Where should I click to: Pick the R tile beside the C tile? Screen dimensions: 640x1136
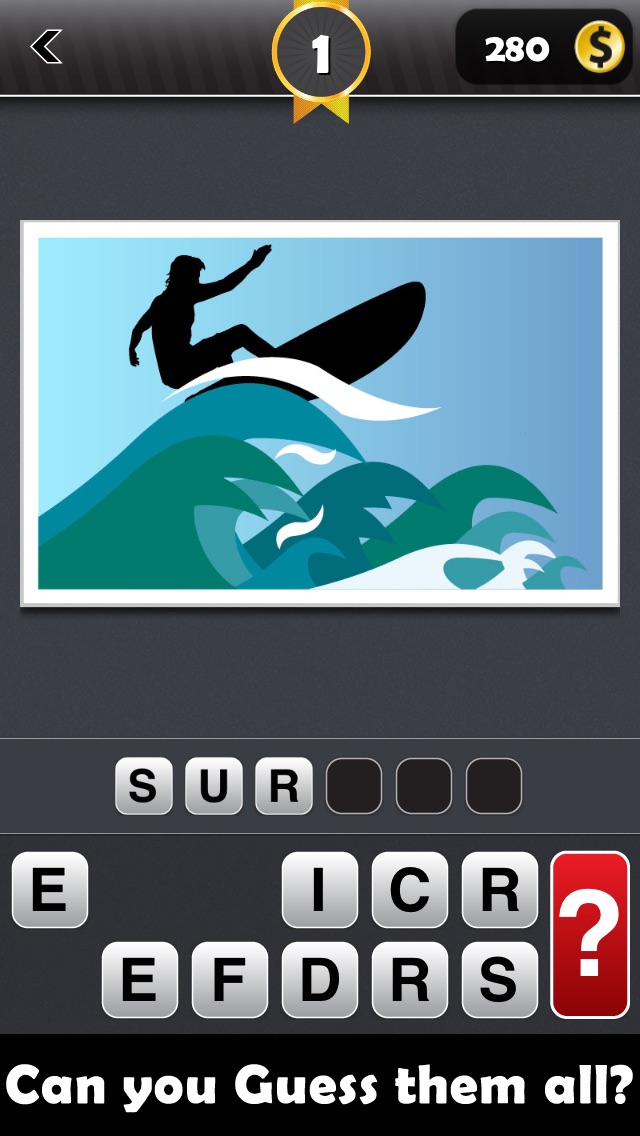point(500,890)
